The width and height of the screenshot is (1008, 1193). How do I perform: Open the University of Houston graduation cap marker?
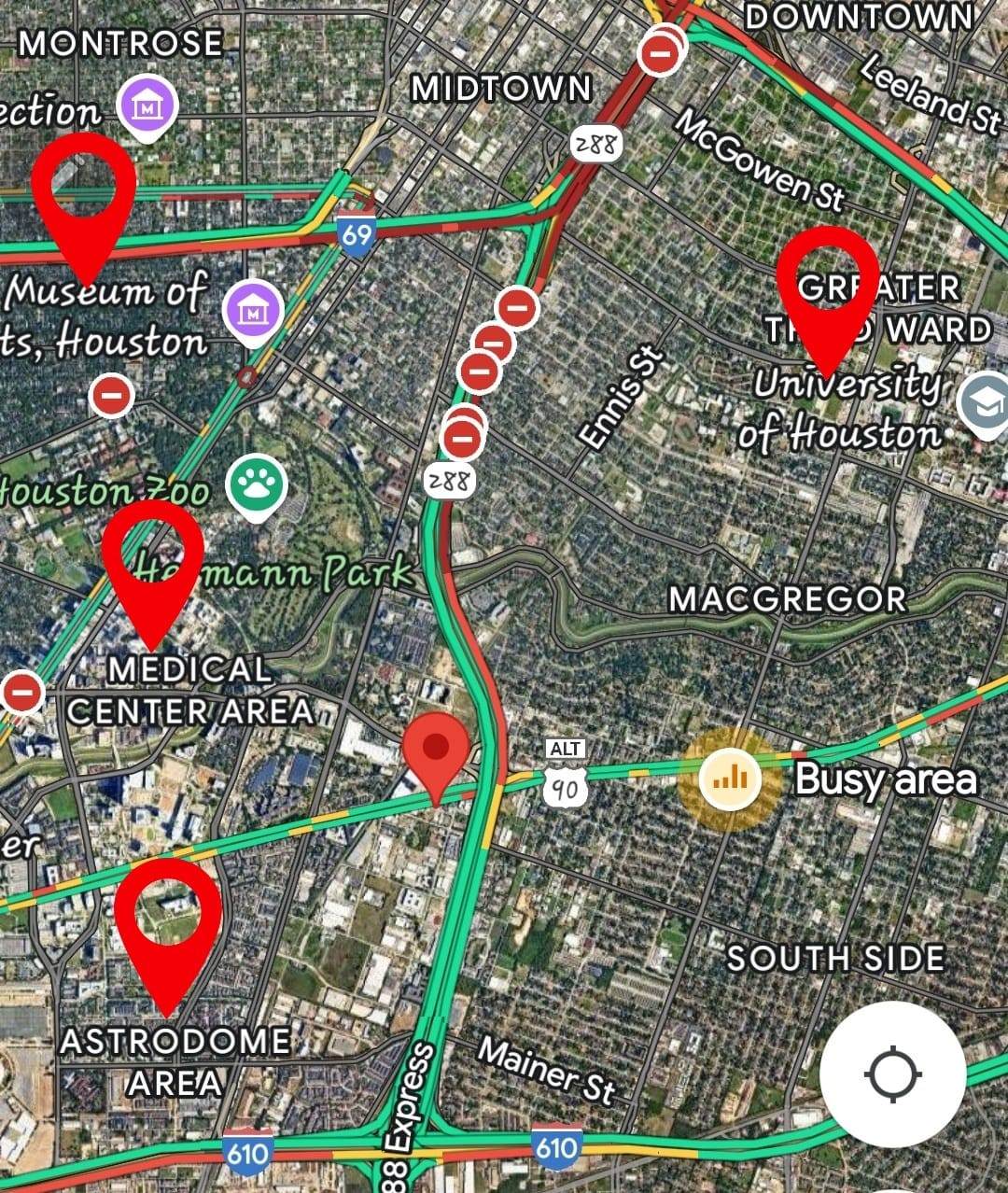click(x=985, y=403)
